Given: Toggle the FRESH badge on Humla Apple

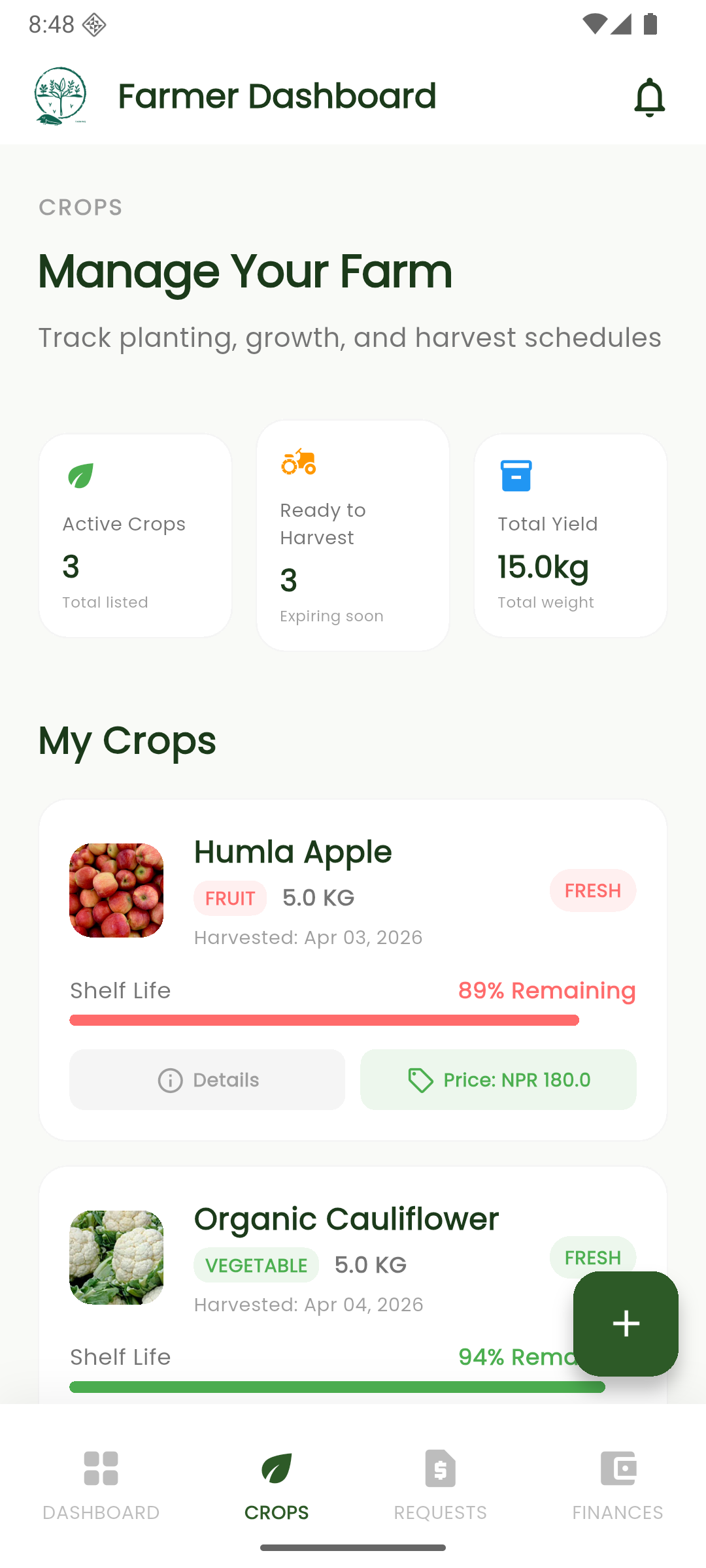Looking at the screenshot, I should coord(592,890).
